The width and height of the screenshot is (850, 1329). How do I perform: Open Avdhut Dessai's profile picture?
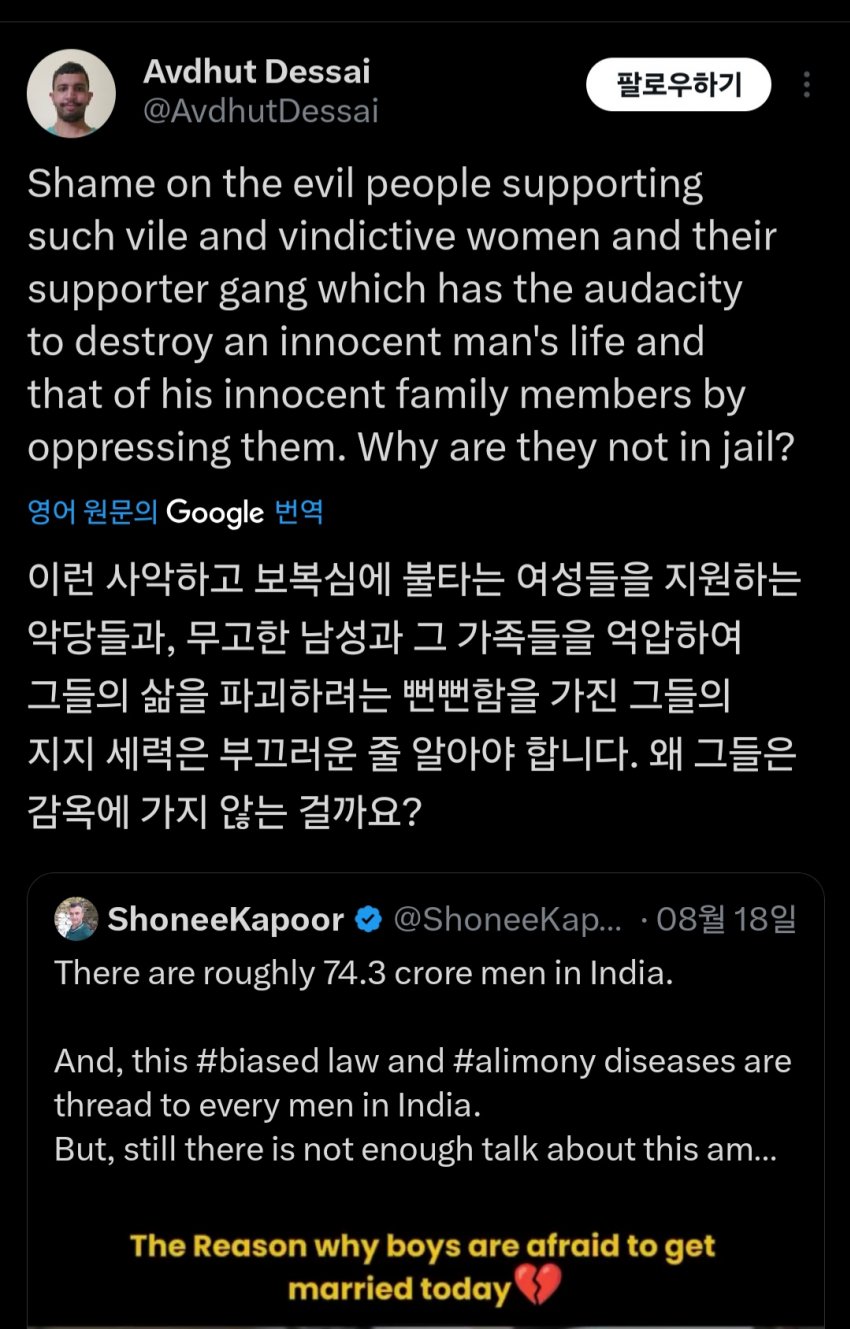click(70, 92)
